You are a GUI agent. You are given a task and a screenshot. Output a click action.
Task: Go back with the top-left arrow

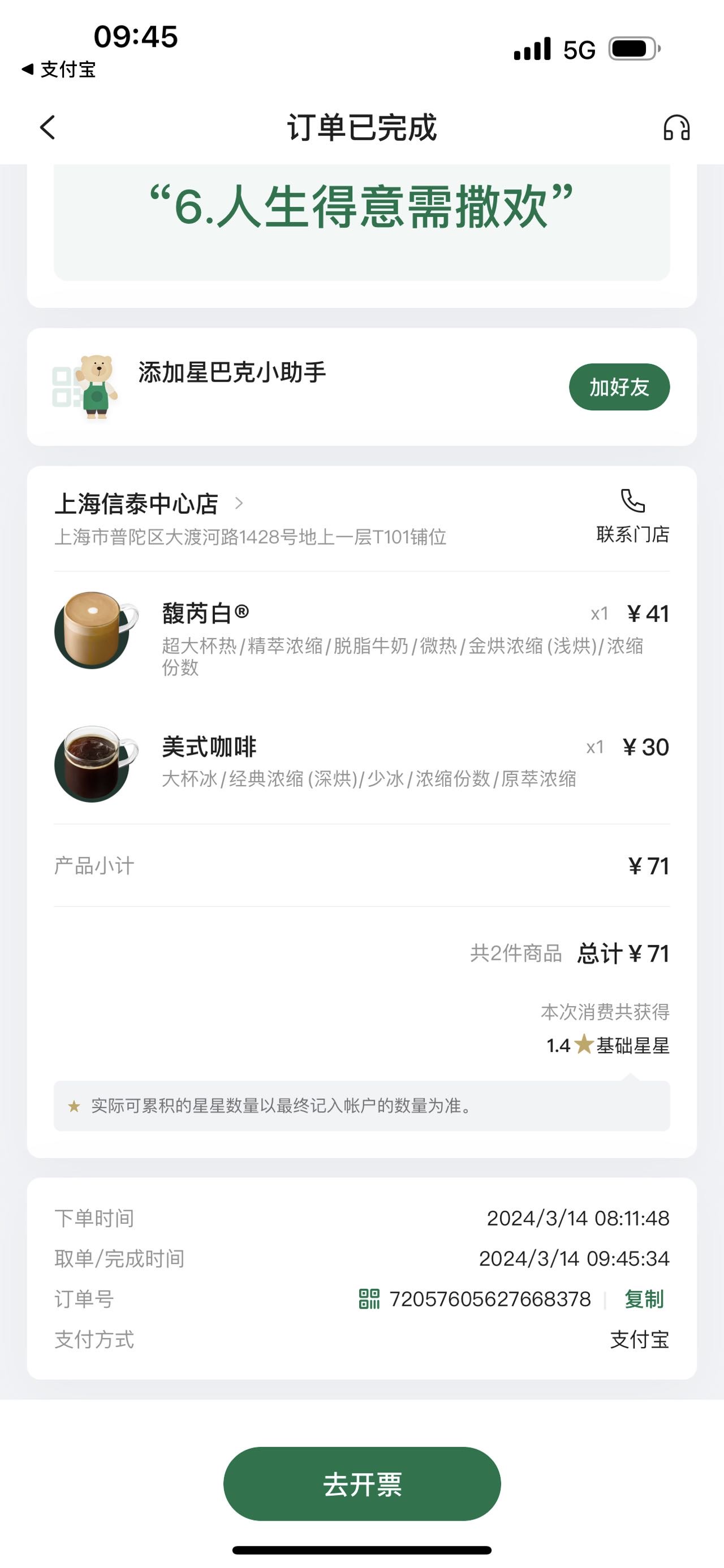click(48, 128)
